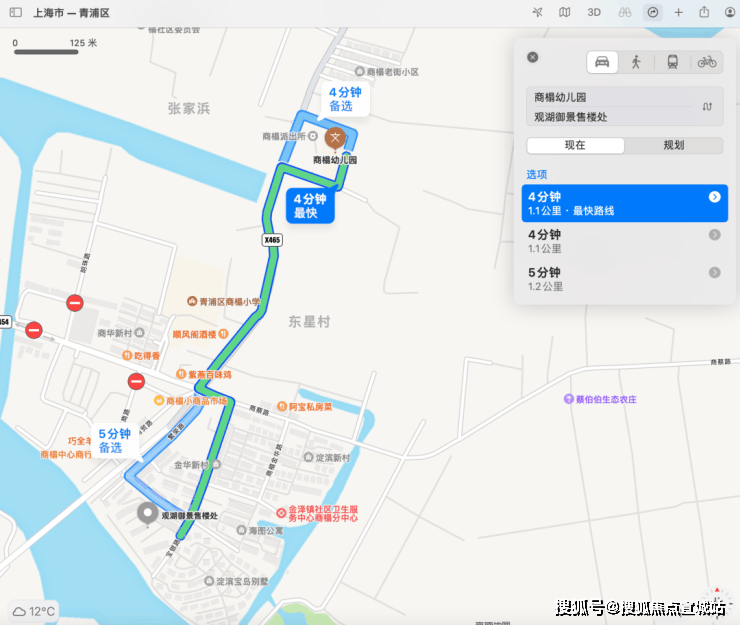The width and height of the screenshot is (740, 625).
Task: Tap the plus button in the toolbar
Action: (678, 12)
